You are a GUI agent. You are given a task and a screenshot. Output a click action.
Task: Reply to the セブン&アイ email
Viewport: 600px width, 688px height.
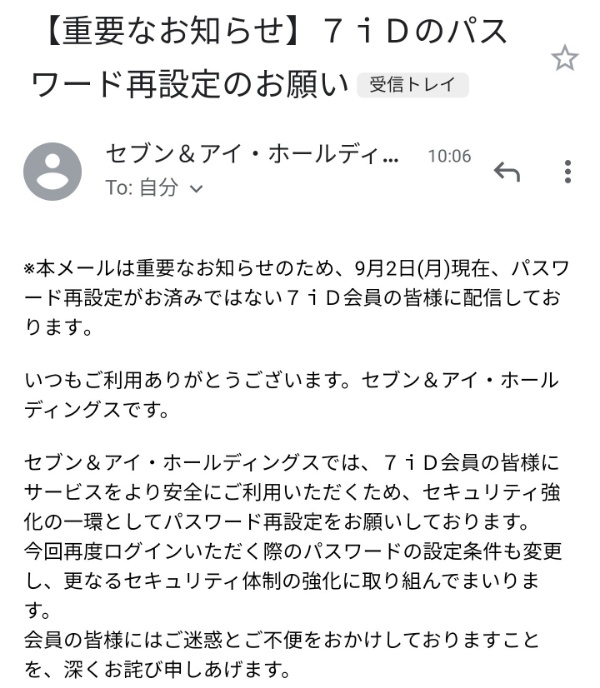coord(507,172)
